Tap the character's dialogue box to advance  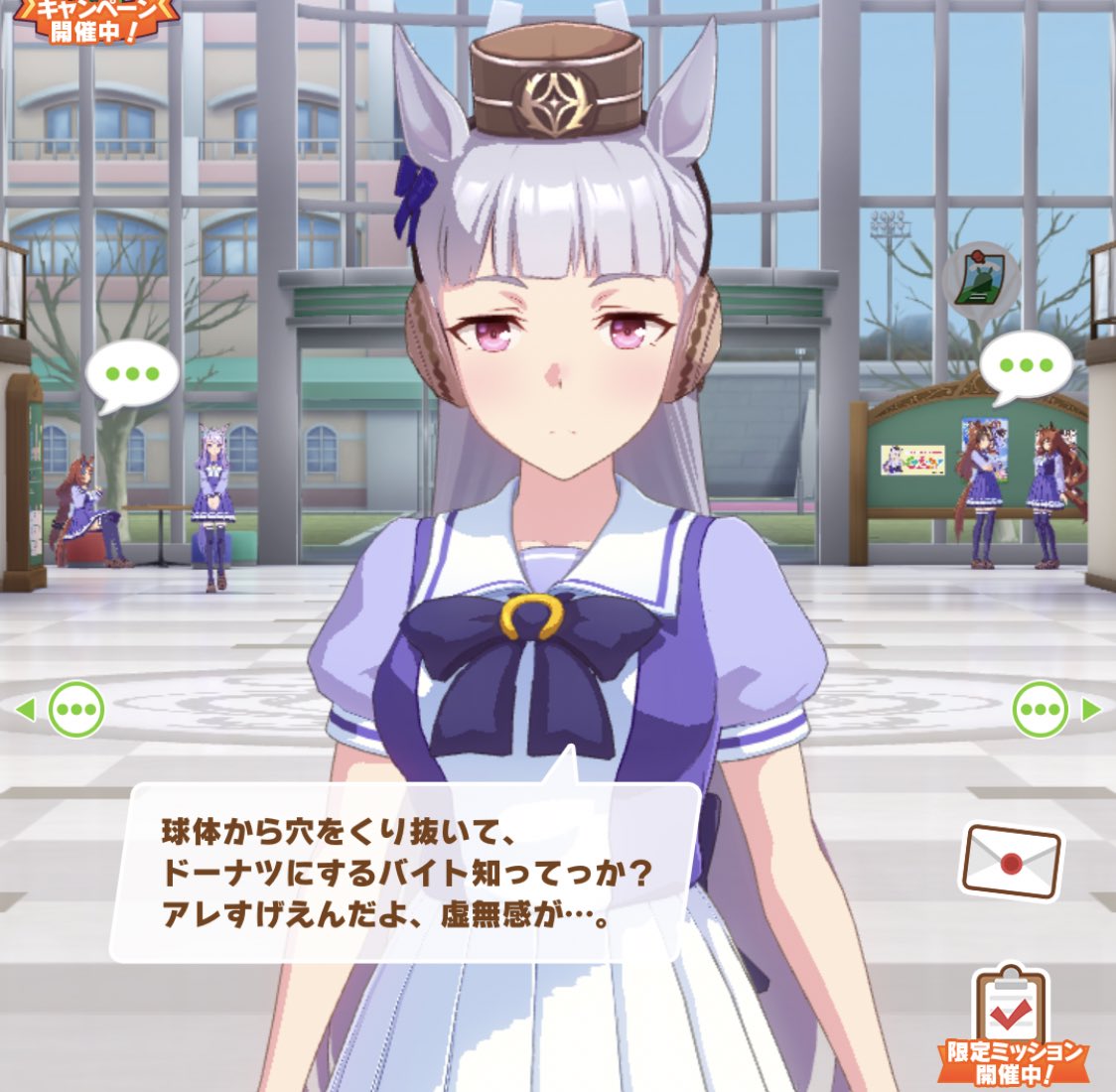pos(404,872)
